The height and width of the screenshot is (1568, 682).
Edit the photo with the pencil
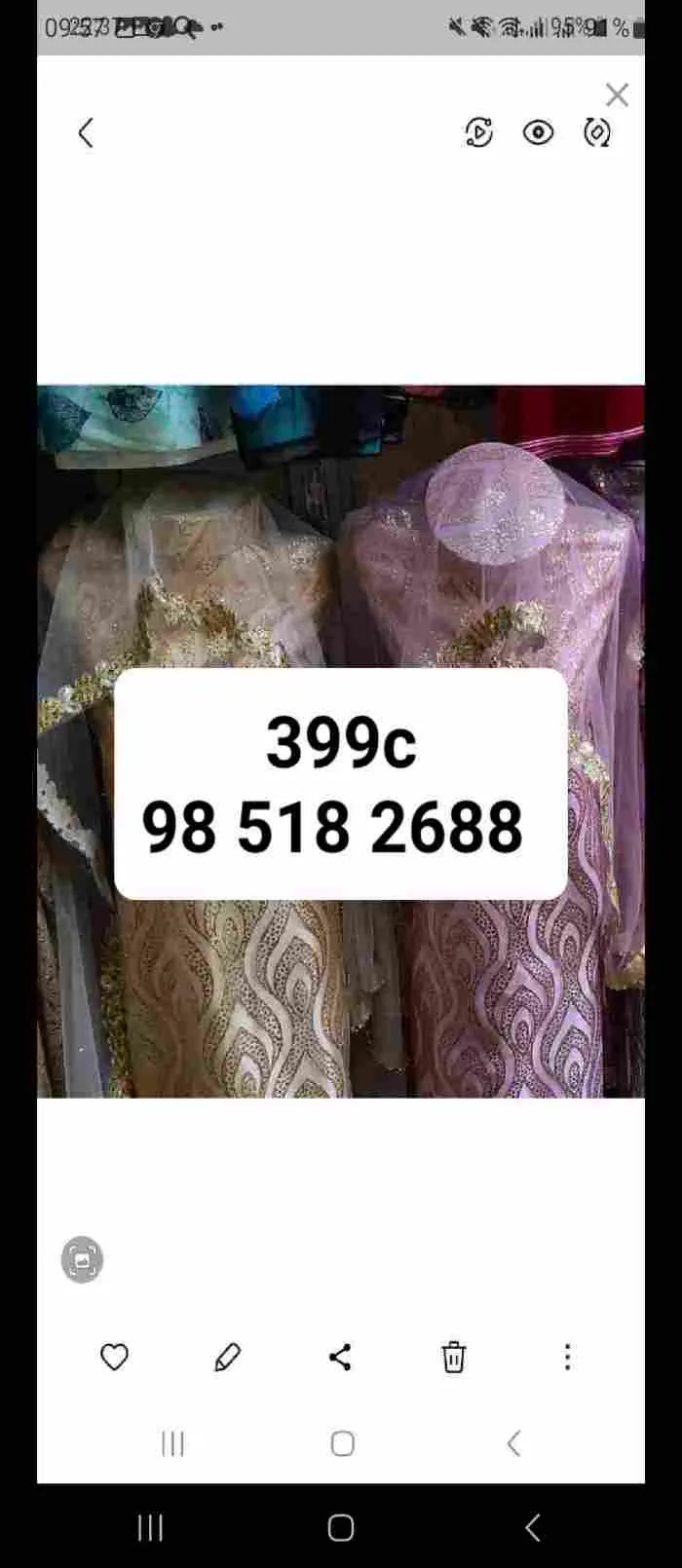[227, 1357]
